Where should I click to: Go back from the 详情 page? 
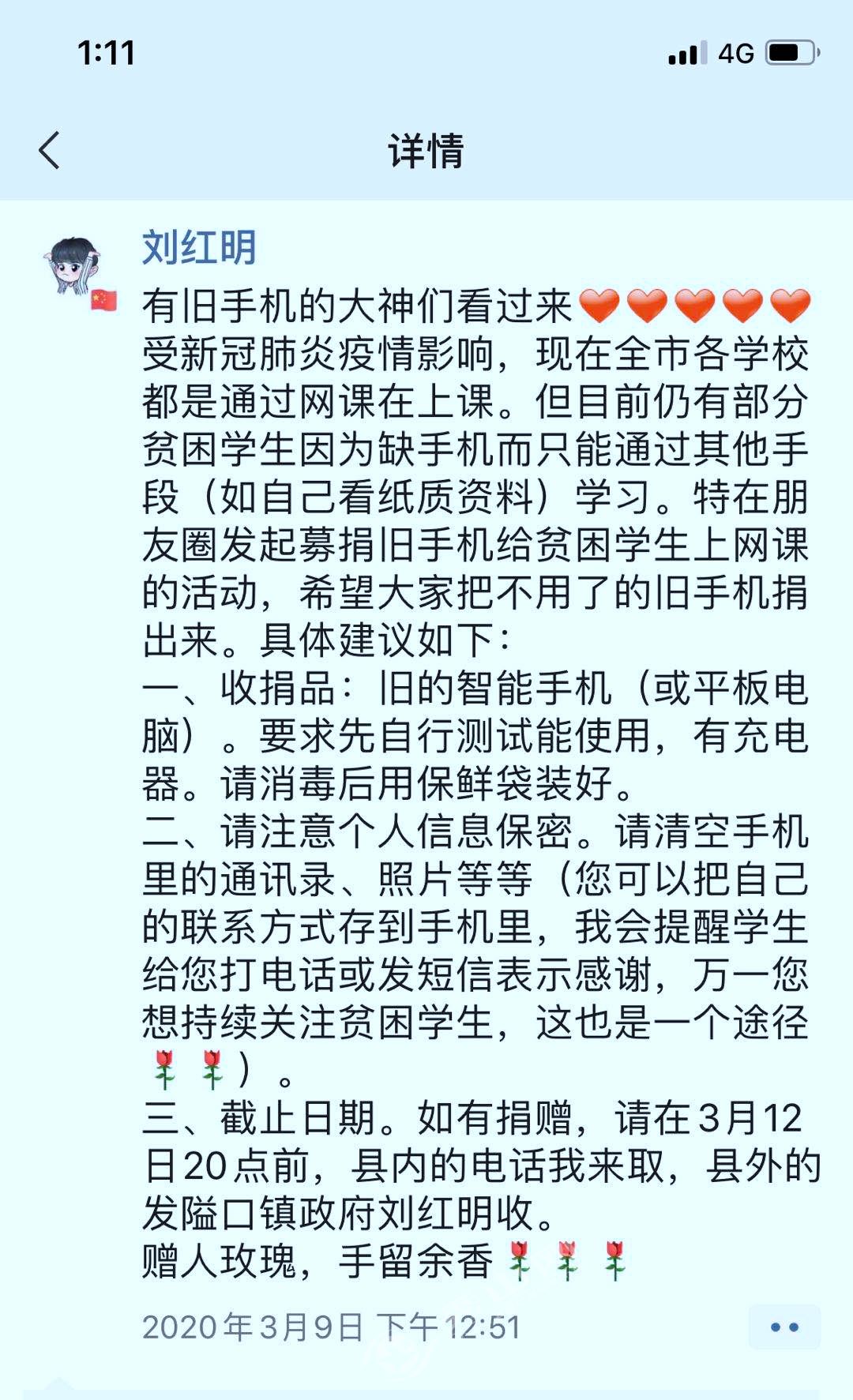coord(49,150)
